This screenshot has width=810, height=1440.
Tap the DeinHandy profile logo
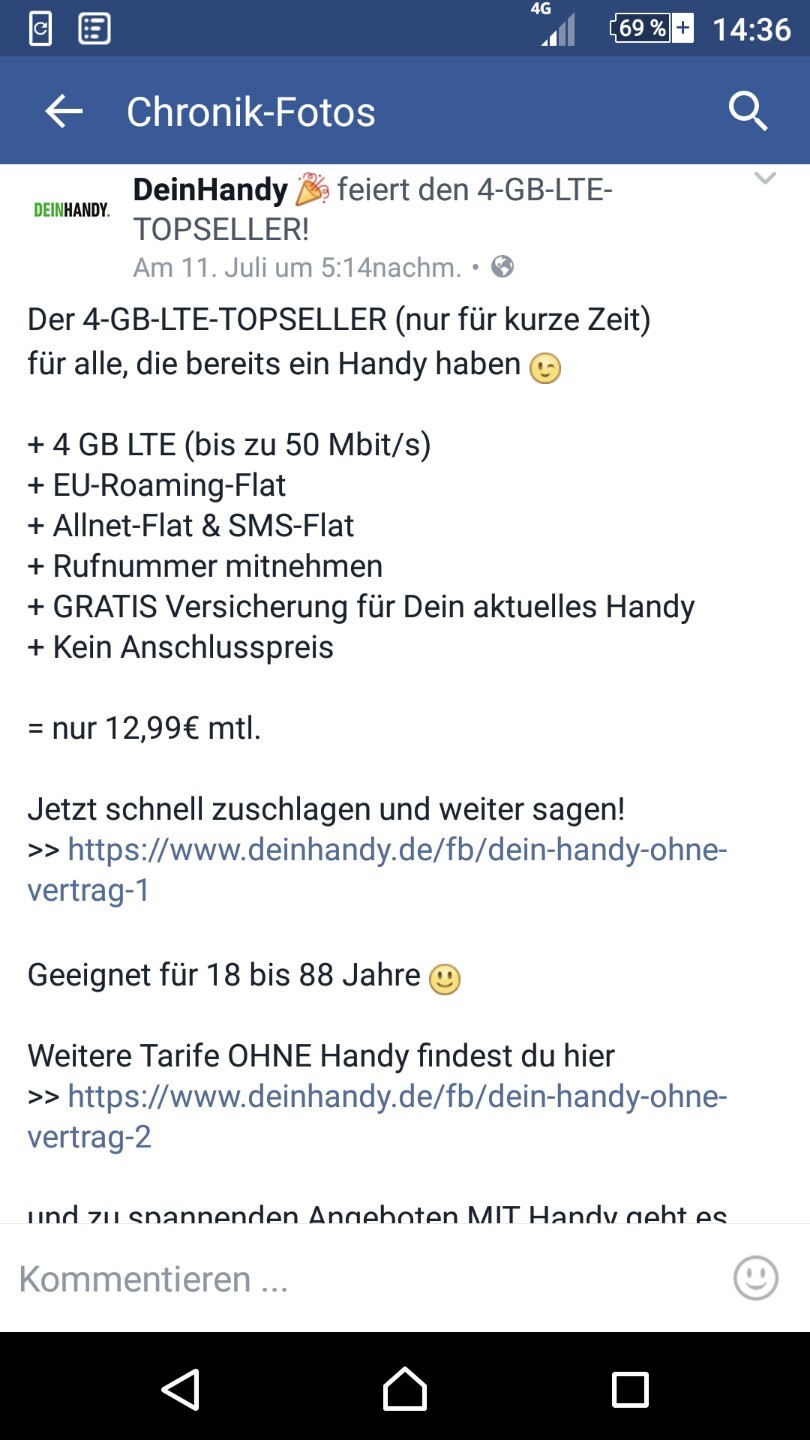coord(71,210)
